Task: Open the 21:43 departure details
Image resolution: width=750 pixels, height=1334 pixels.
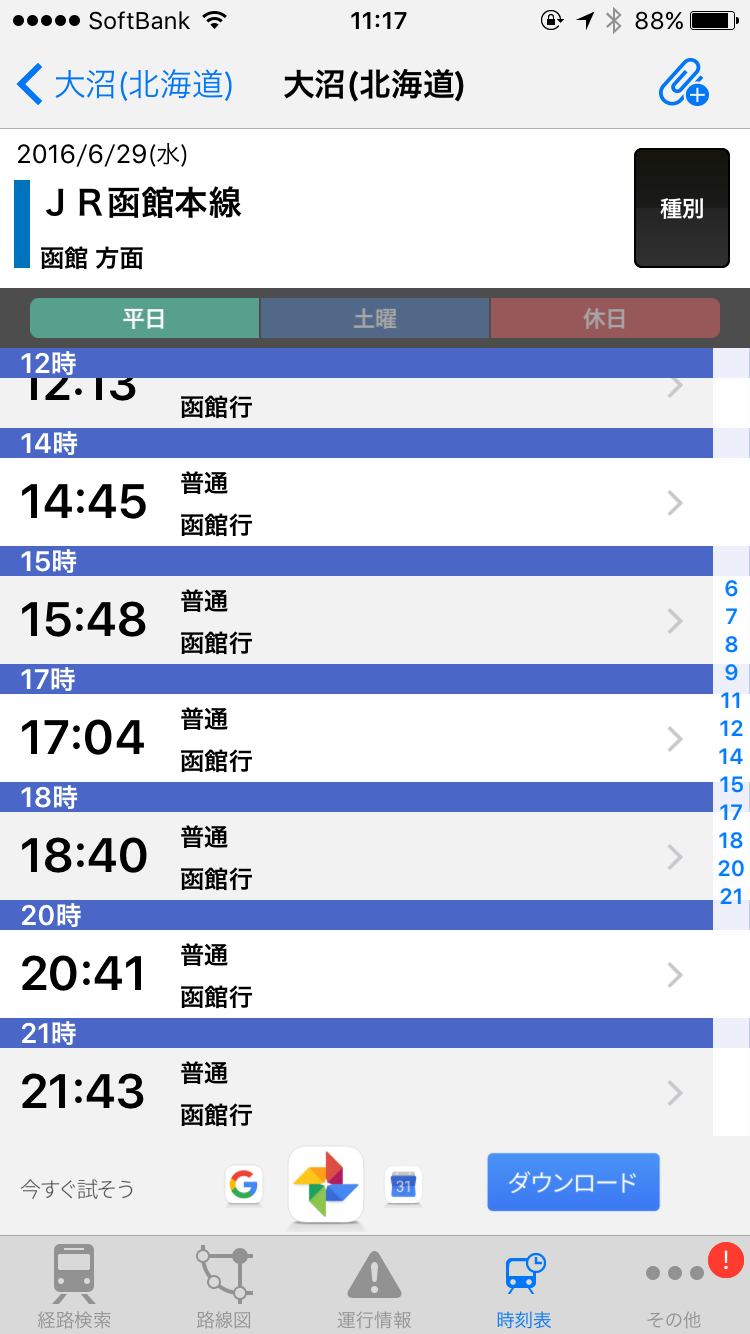Action: click(356, 1092)
